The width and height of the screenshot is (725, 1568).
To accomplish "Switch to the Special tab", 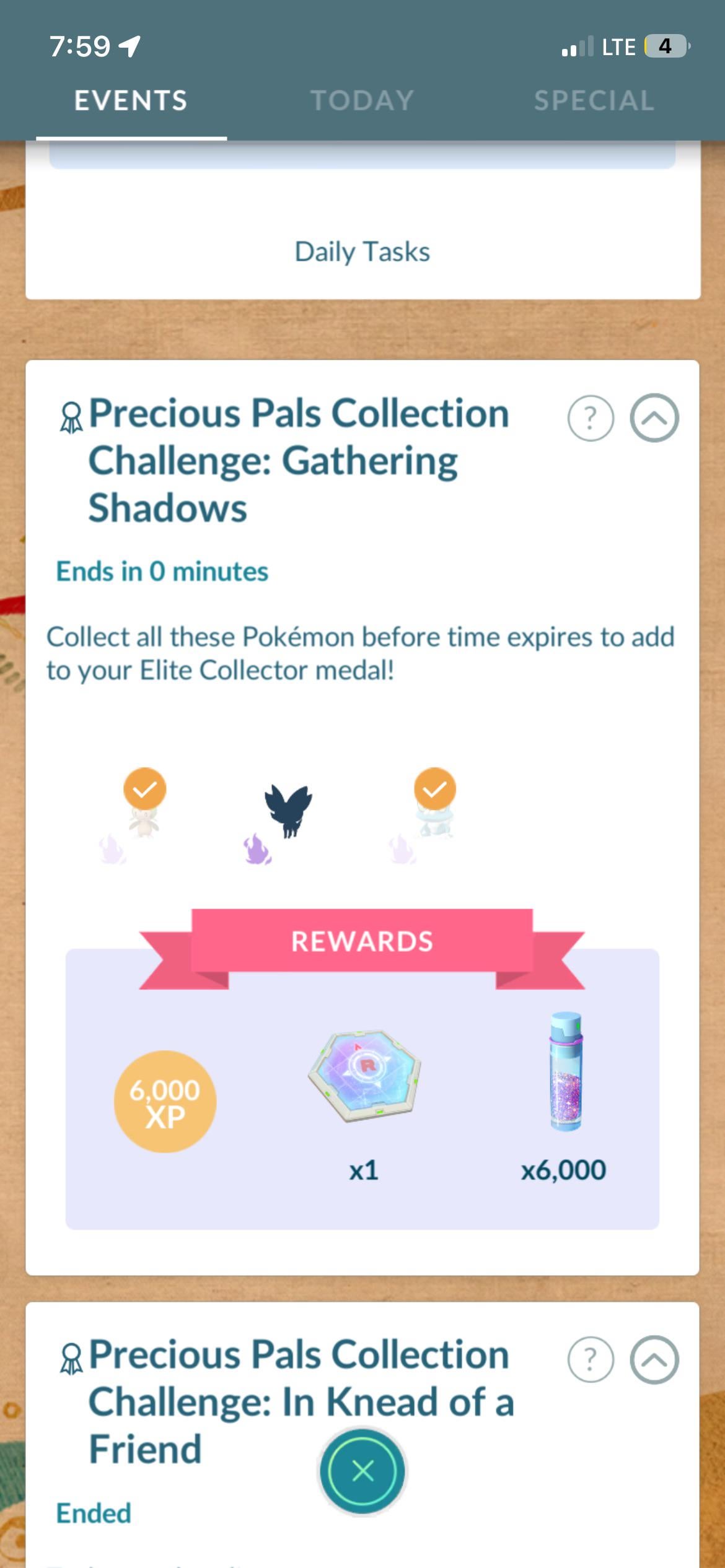I will 594,101.
